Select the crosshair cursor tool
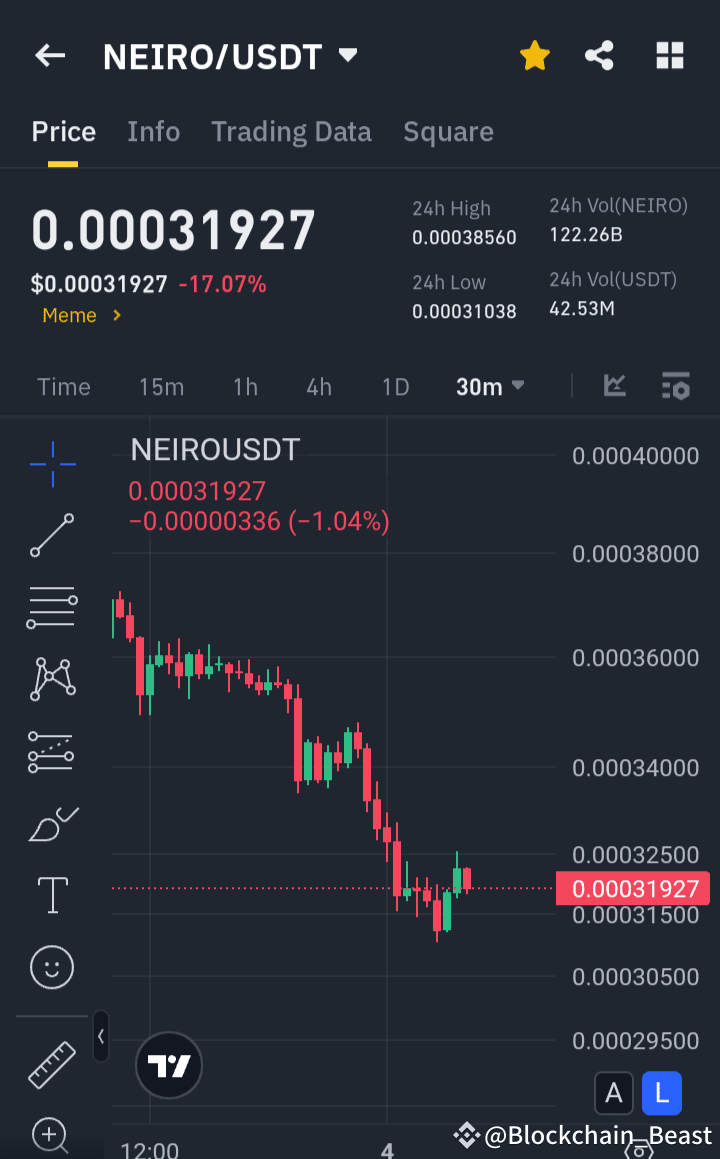This screenshot has height=1159, width=720. click(51, 463)
